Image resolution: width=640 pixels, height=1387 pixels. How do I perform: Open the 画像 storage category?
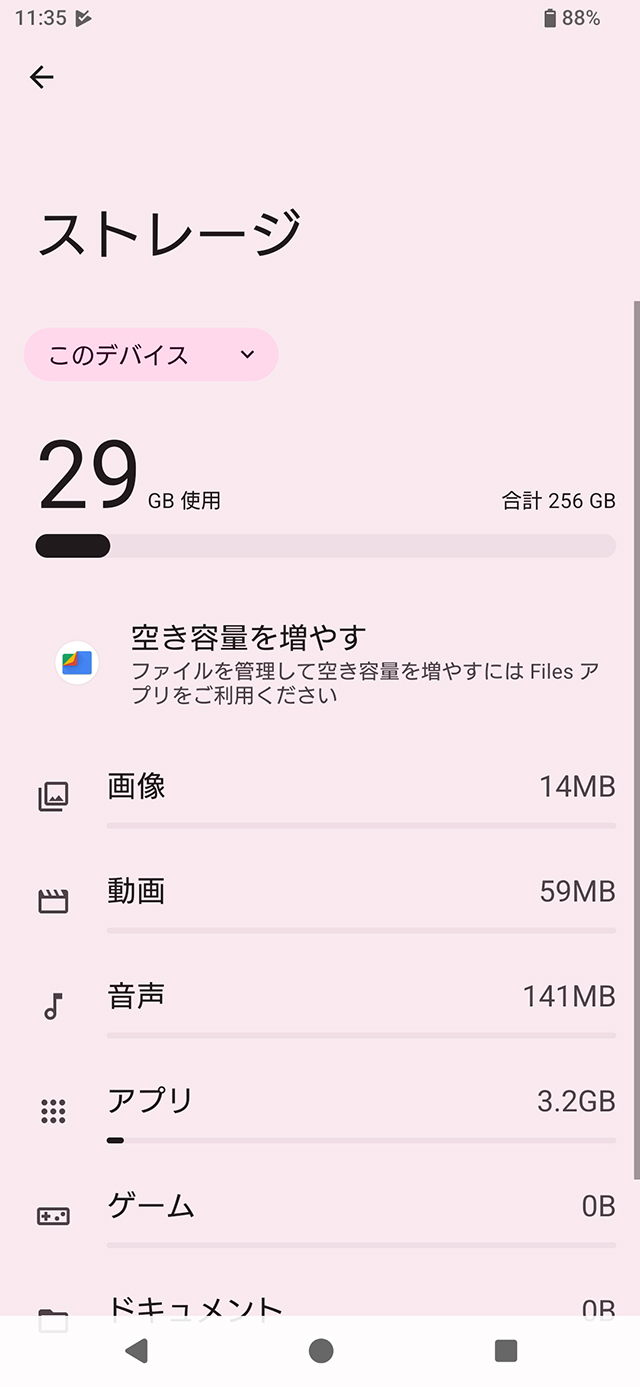click(x=320, y=795)
